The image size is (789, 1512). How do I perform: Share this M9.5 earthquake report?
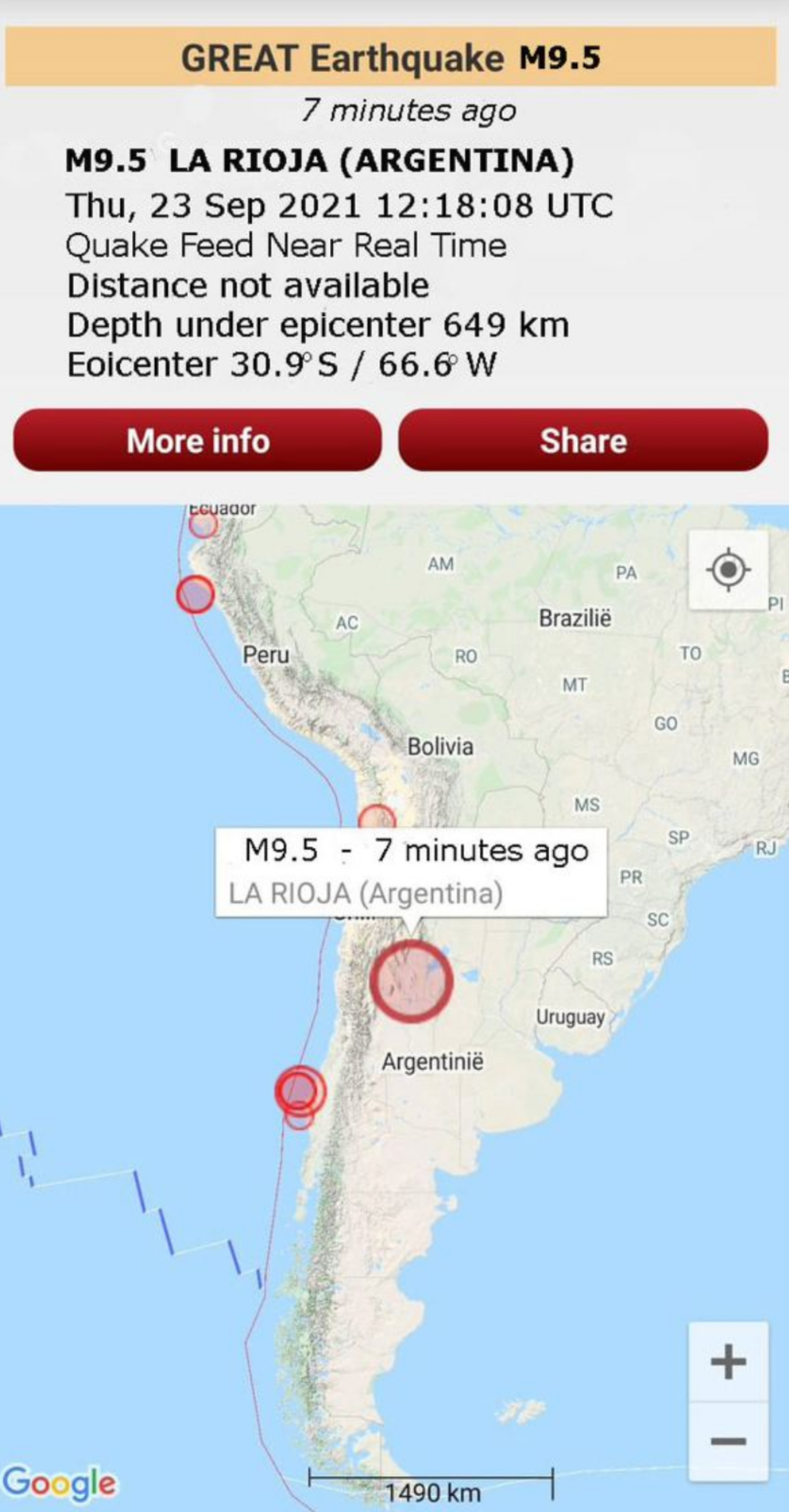[x=583, y=441]
